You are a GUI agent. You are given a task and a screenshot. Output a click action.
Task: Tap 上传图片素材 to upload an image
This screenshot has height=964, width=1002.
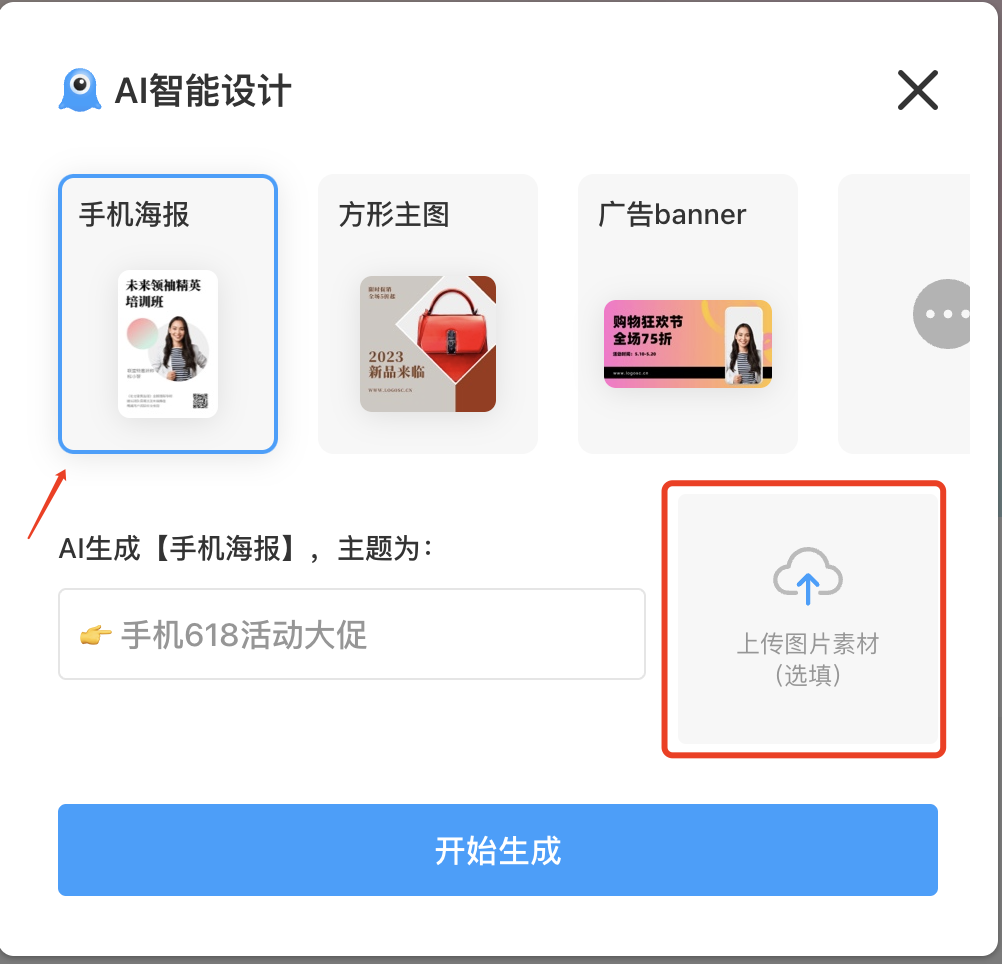[807, 619]
